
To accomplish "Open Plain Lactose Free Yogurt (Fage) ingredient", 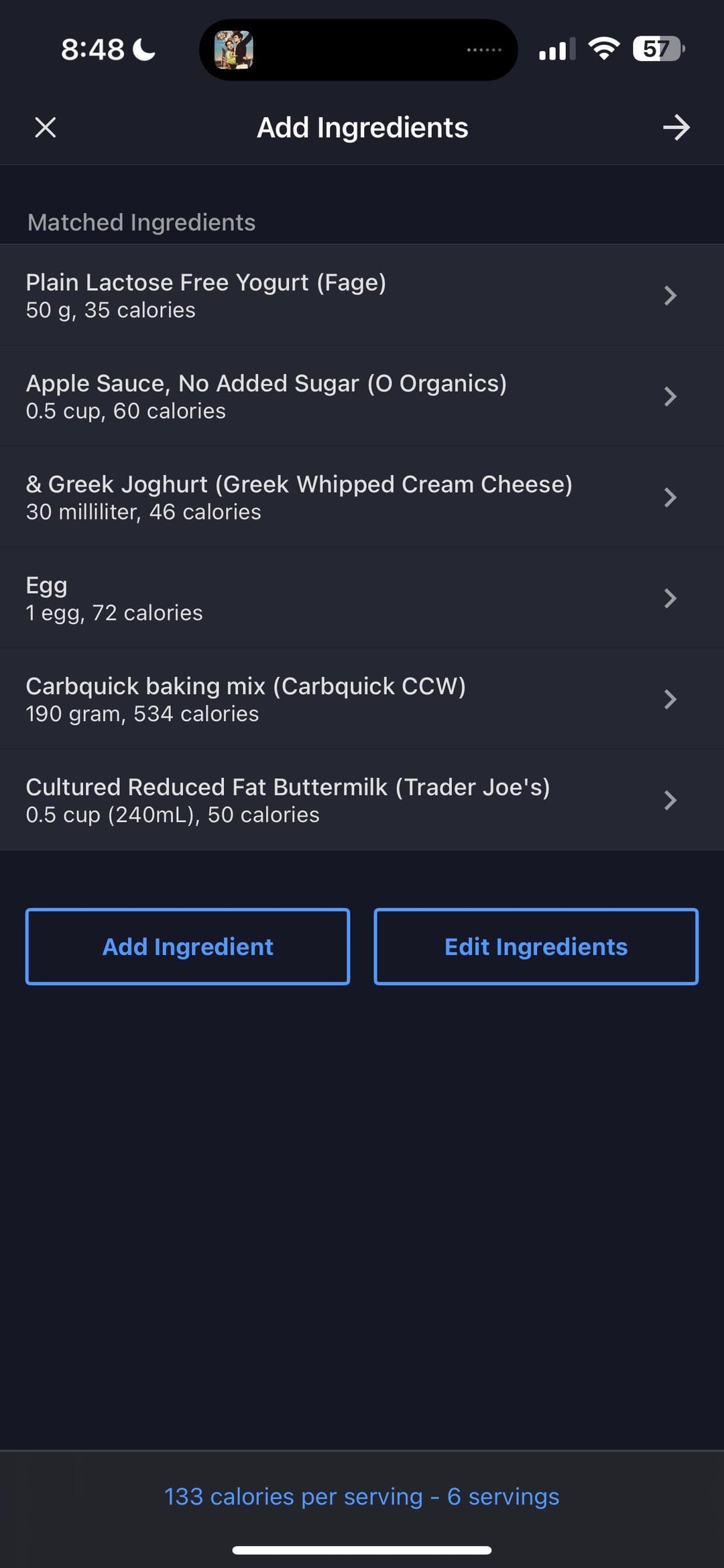I will pyautogui.click(x=362, y=296).
